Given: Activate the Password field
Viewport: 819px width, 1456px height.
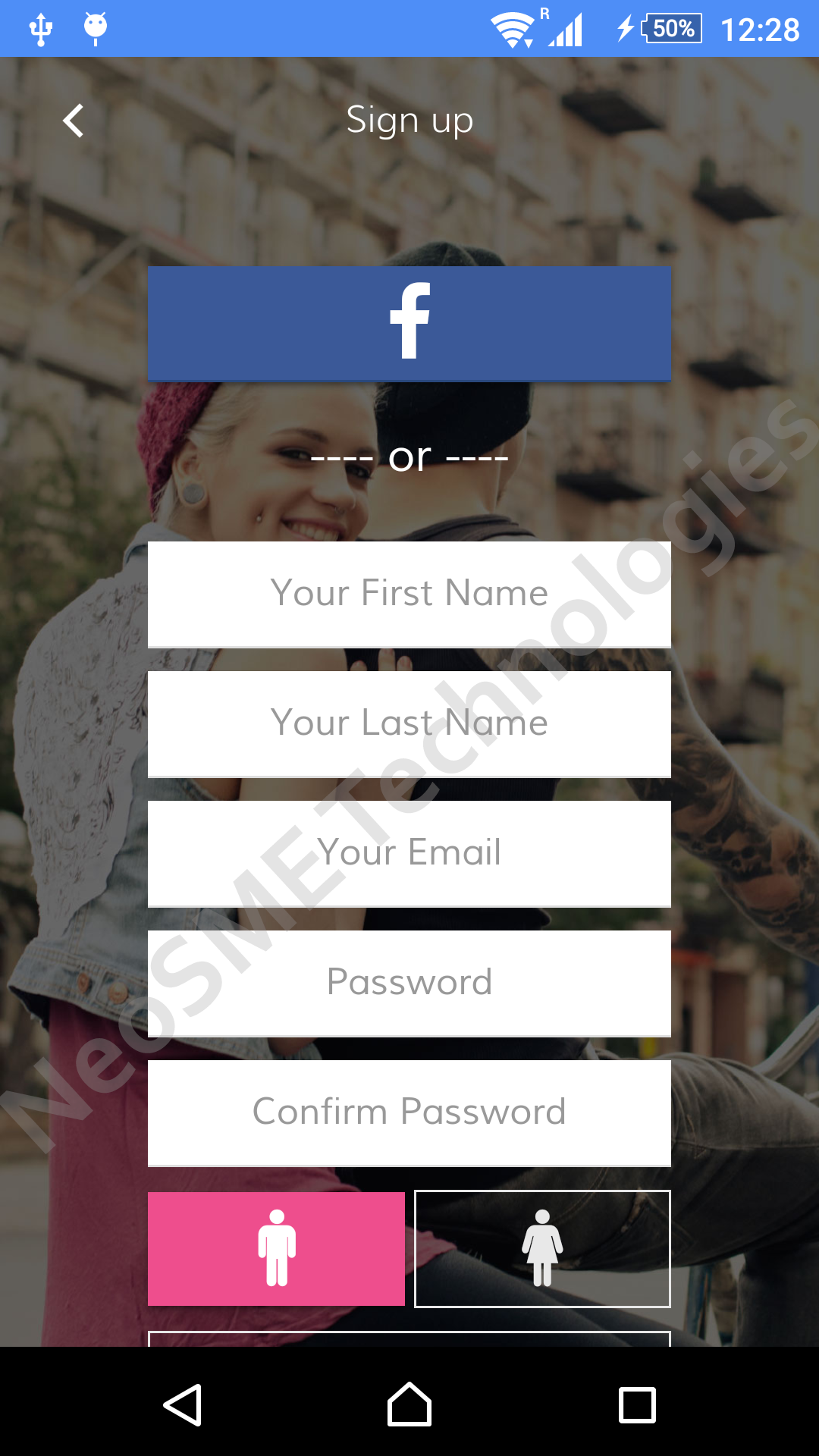Looking at the screenshot, I should click(x=409, y=983).
